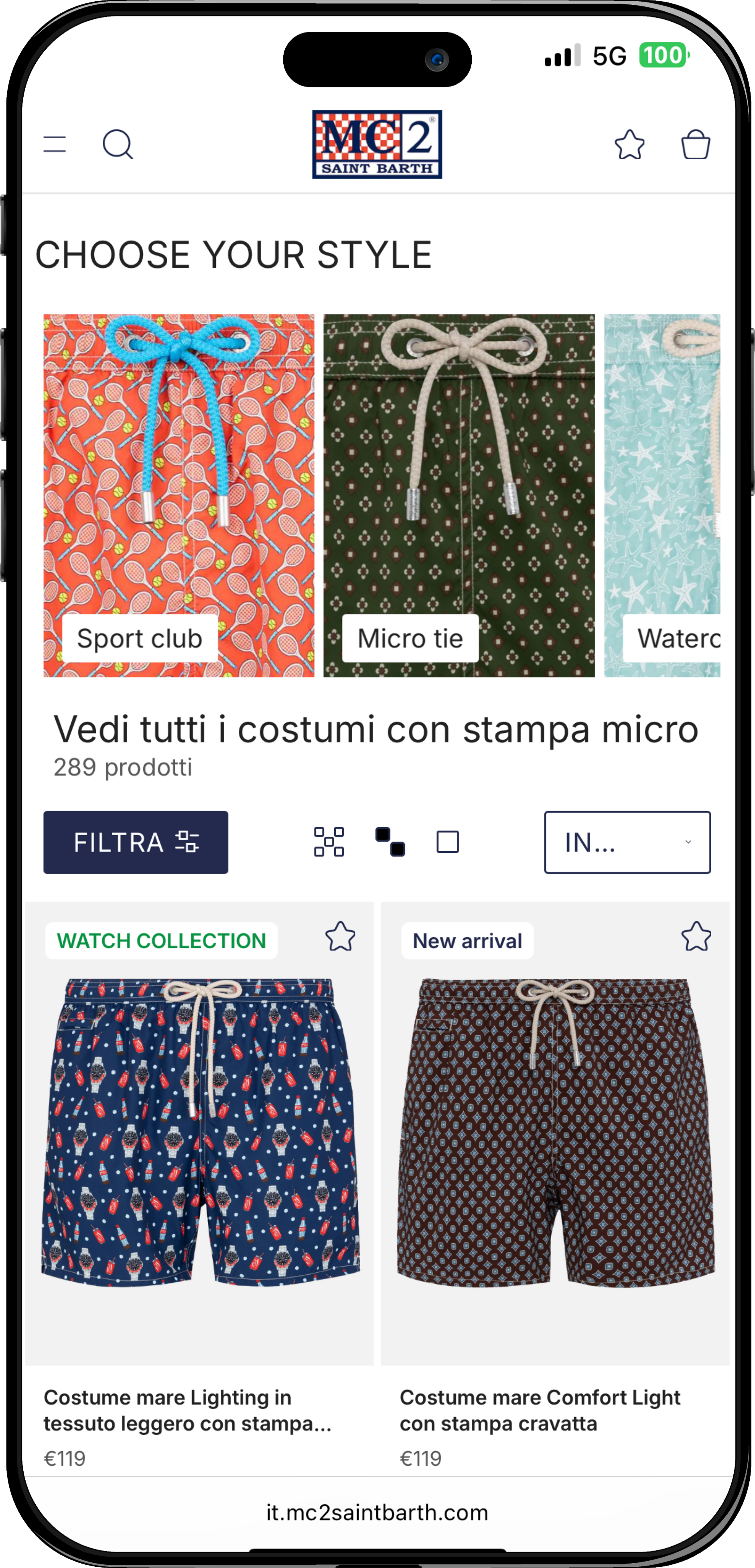Open the hamburger menu

55,144
